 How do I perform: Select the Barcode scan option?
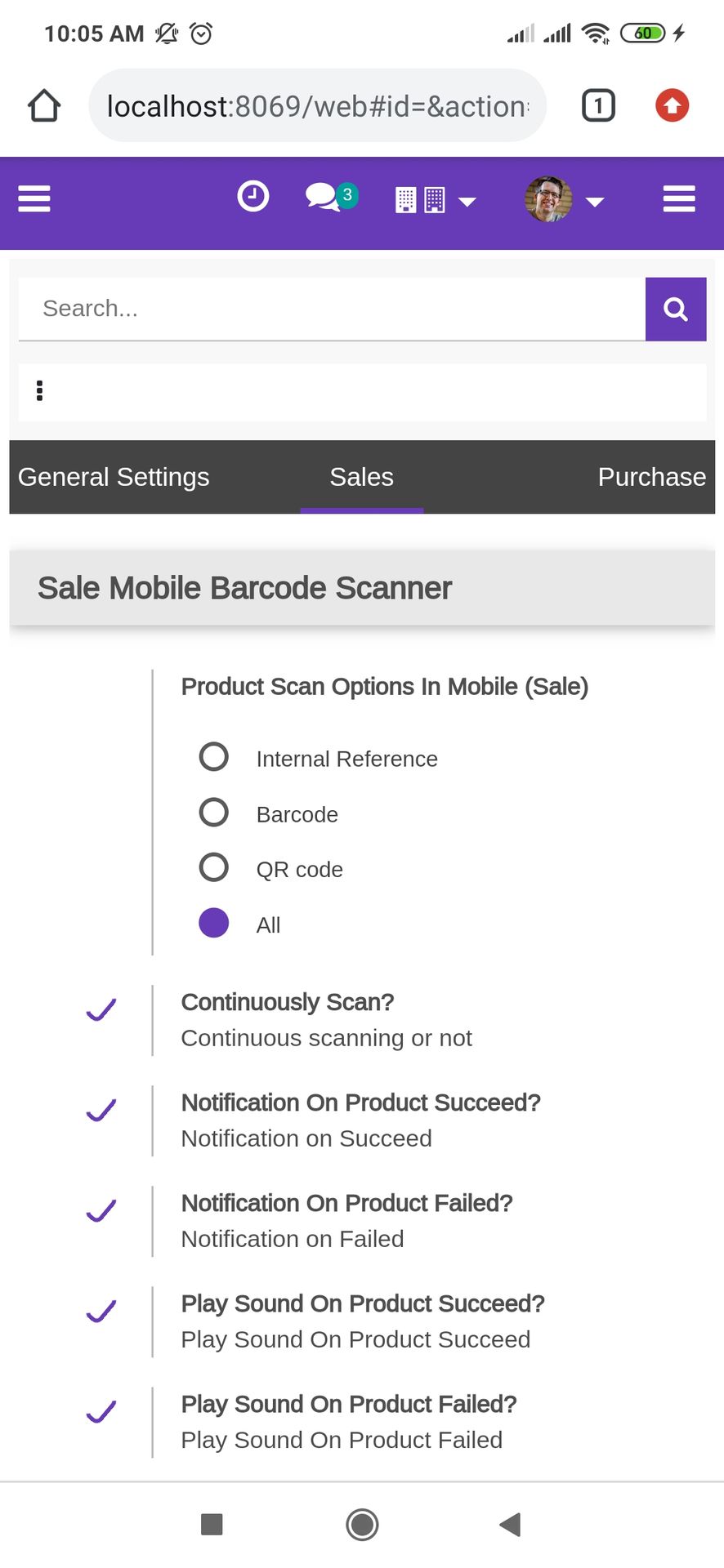tap(214, 813)
